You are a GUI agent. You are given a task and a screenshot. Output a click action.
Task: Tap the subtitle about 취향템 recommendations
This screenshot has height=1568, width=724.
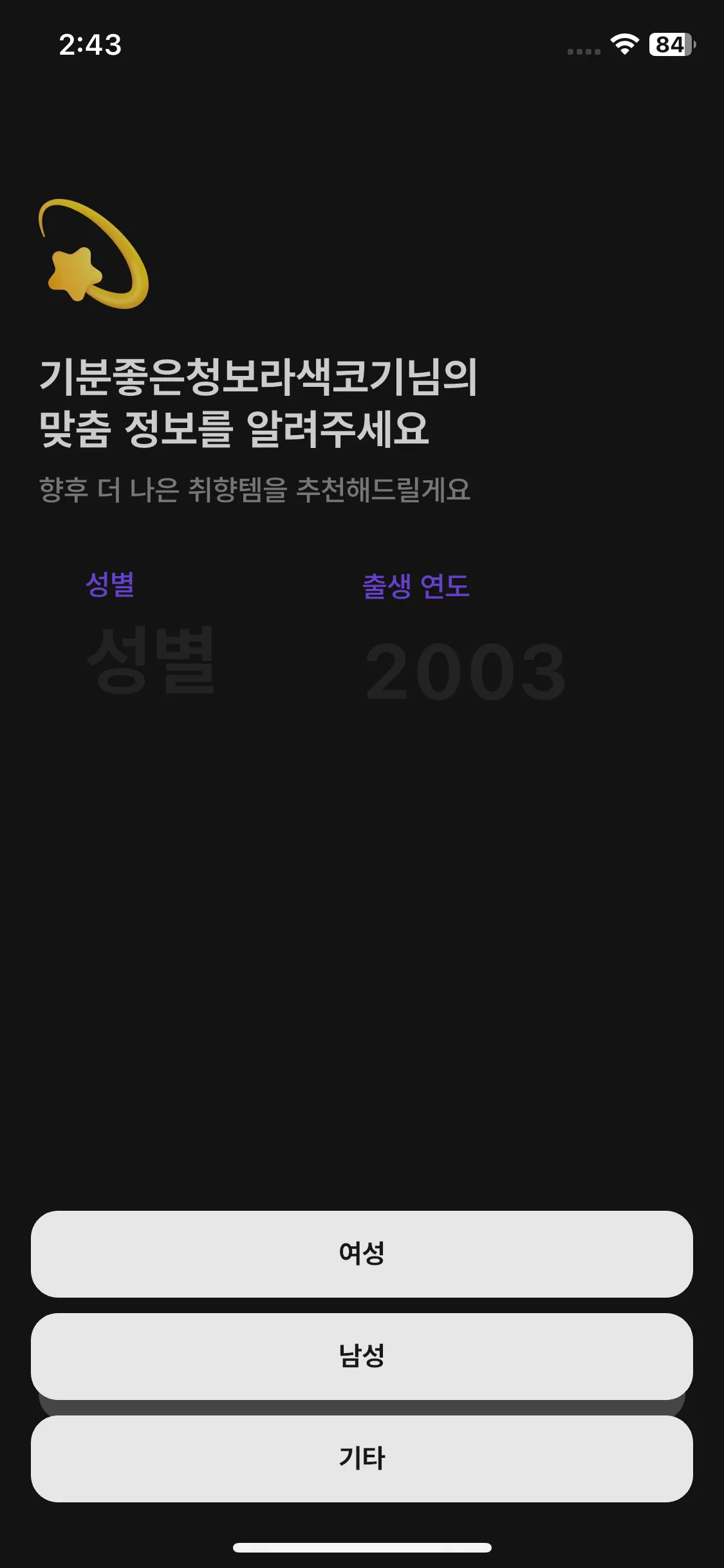(x=255, y=490)
